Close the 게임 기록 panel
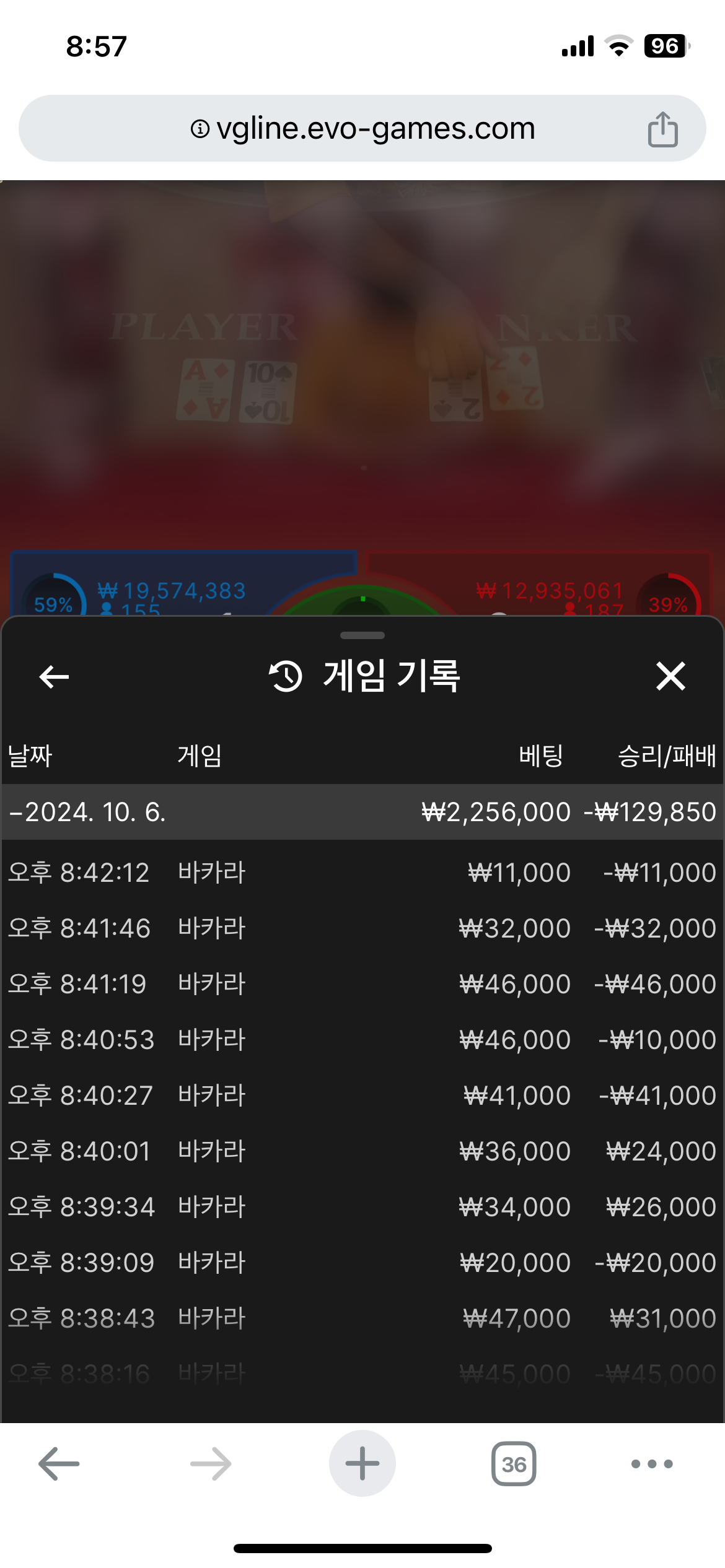 click(670, 676)
